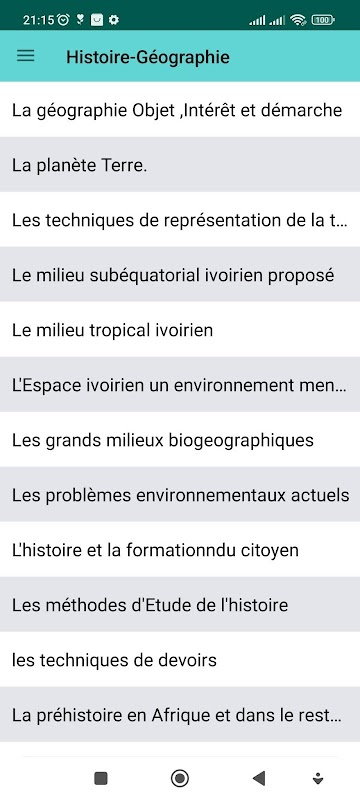Select L'Espace ivoirien un environnement lesson
Screen dimensions: 360x800
(x=180, y=385)
